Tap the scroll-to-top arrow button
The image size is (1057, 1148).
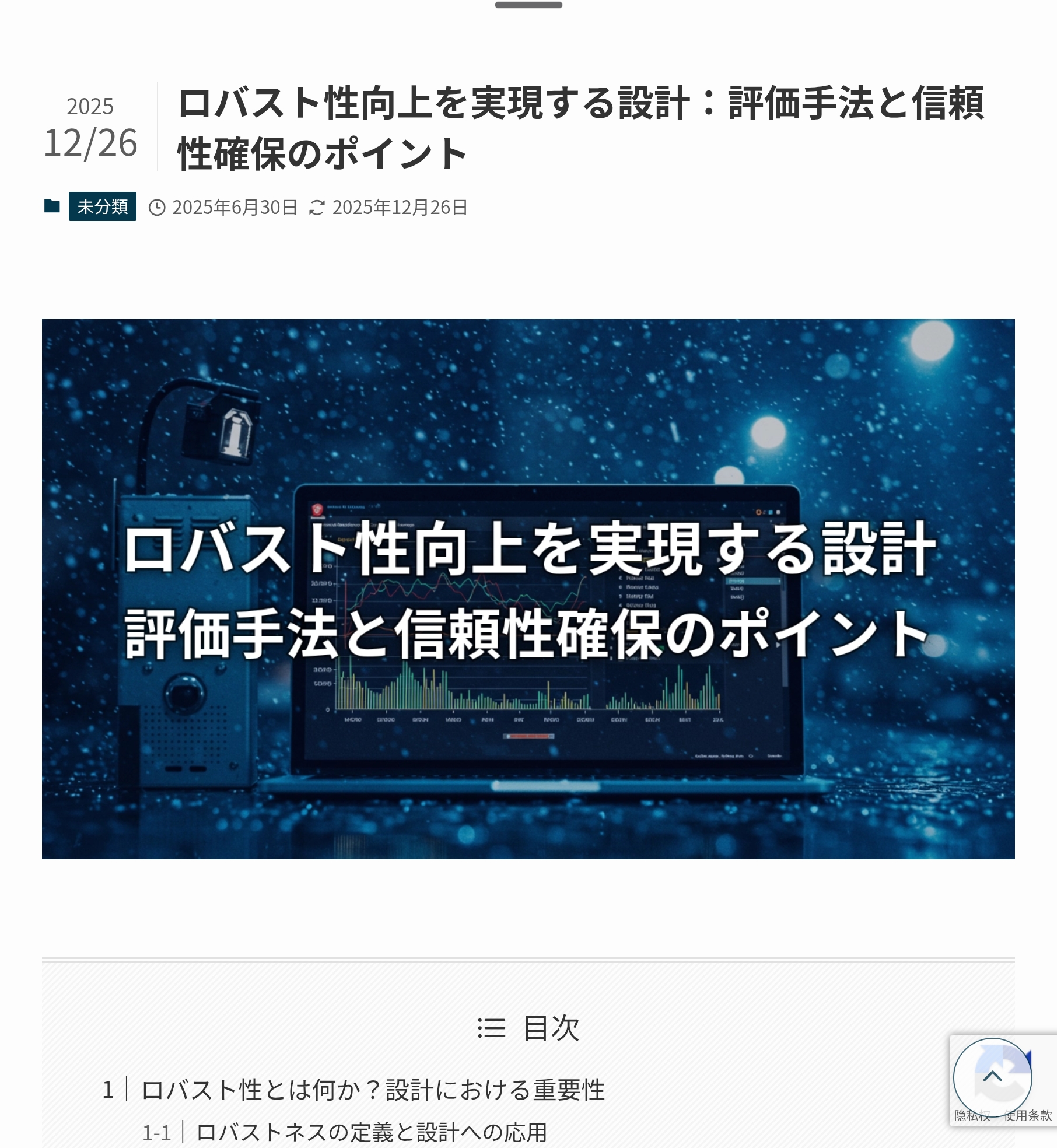click(992, 1077)
